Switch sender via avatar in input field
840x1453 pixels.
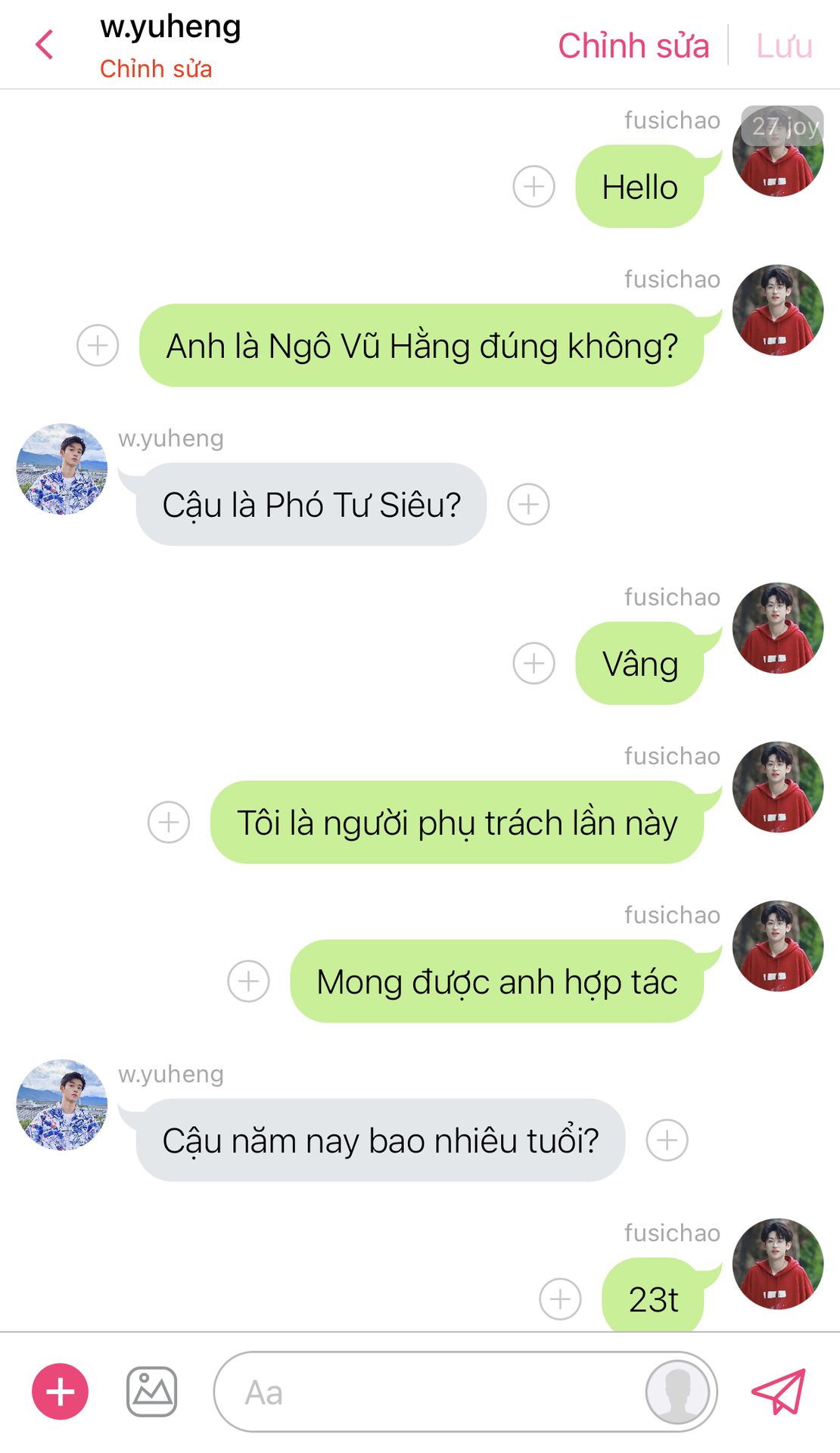pyautogui.click(x=678, y=1392)
